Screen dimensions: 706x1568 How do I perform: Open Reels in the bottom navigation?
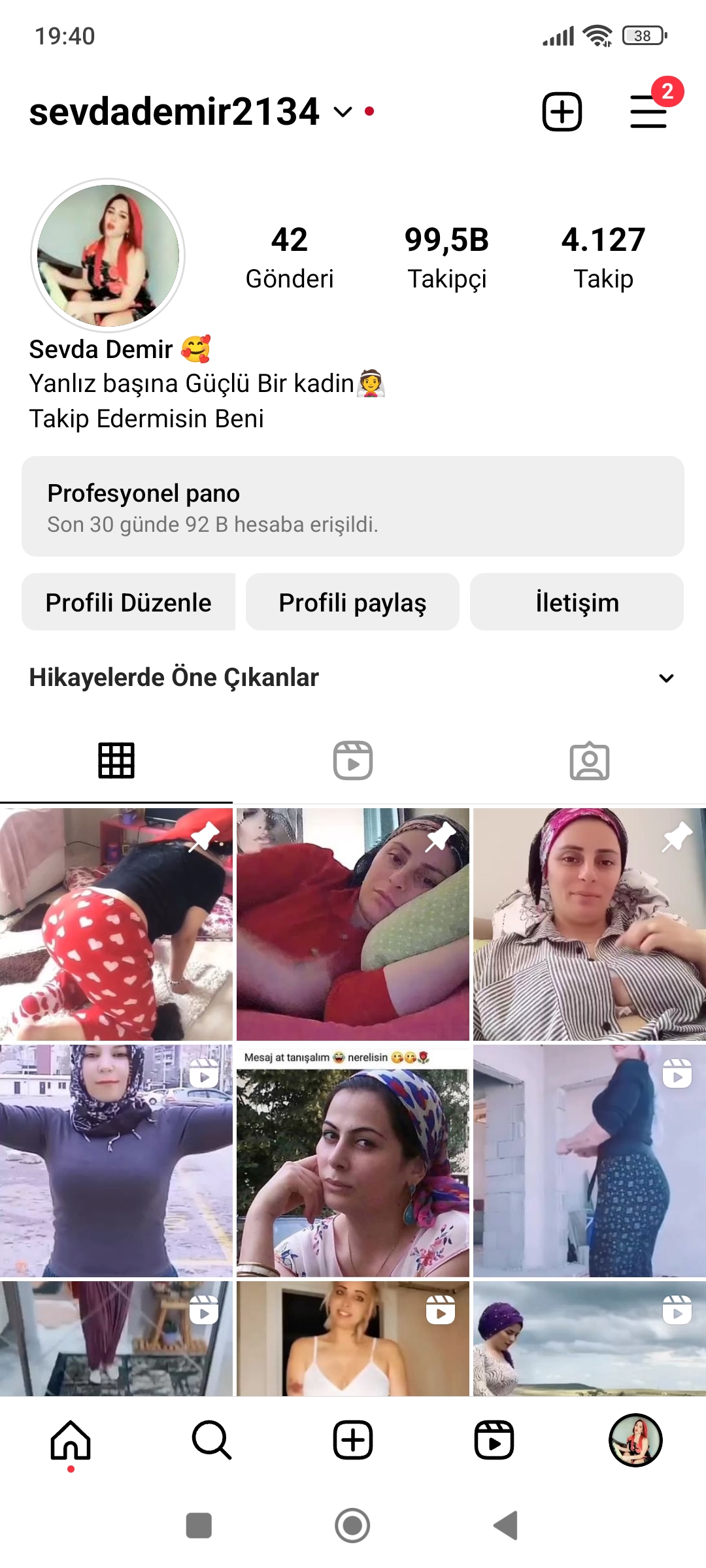494,1440
